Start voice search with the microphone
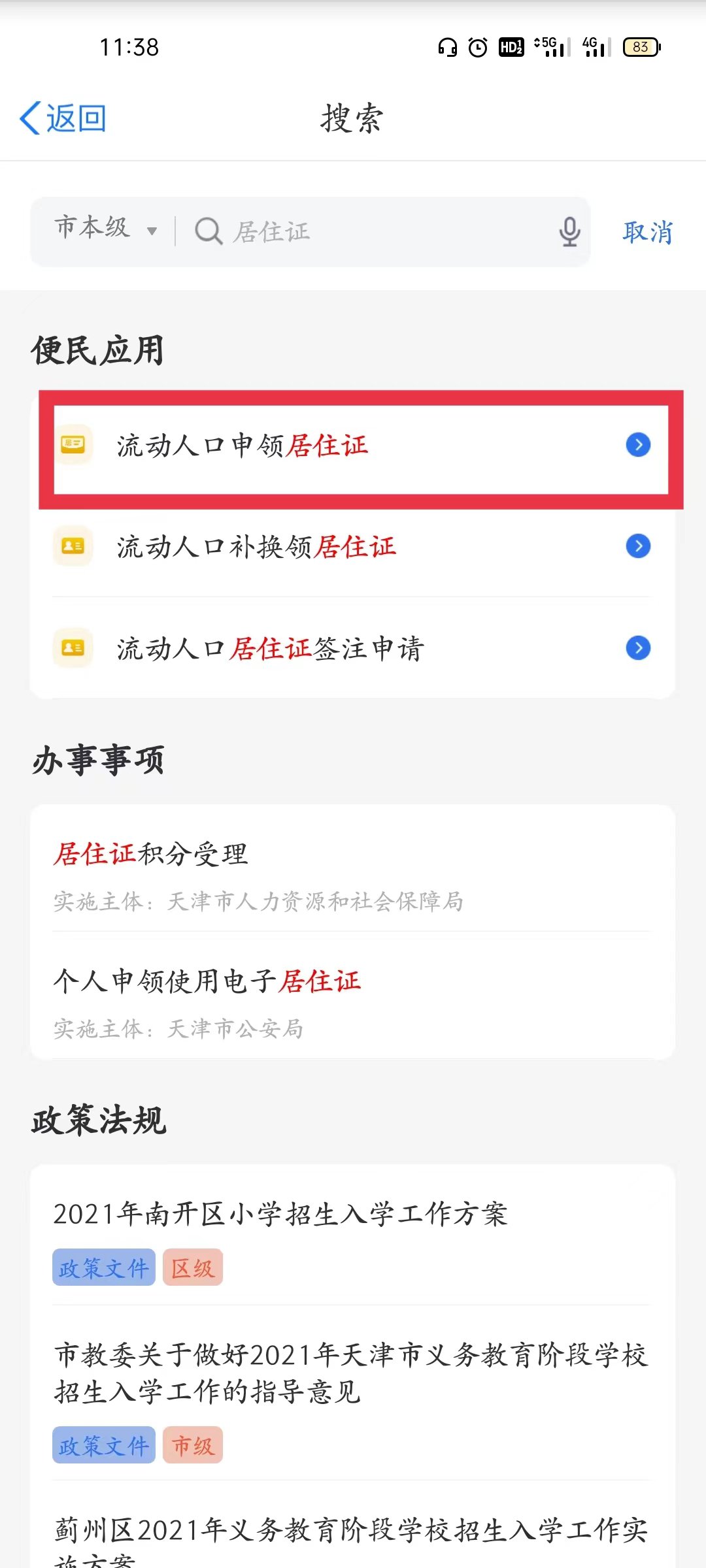Viewport: 706px width, 1568px height. click(569, 232)
